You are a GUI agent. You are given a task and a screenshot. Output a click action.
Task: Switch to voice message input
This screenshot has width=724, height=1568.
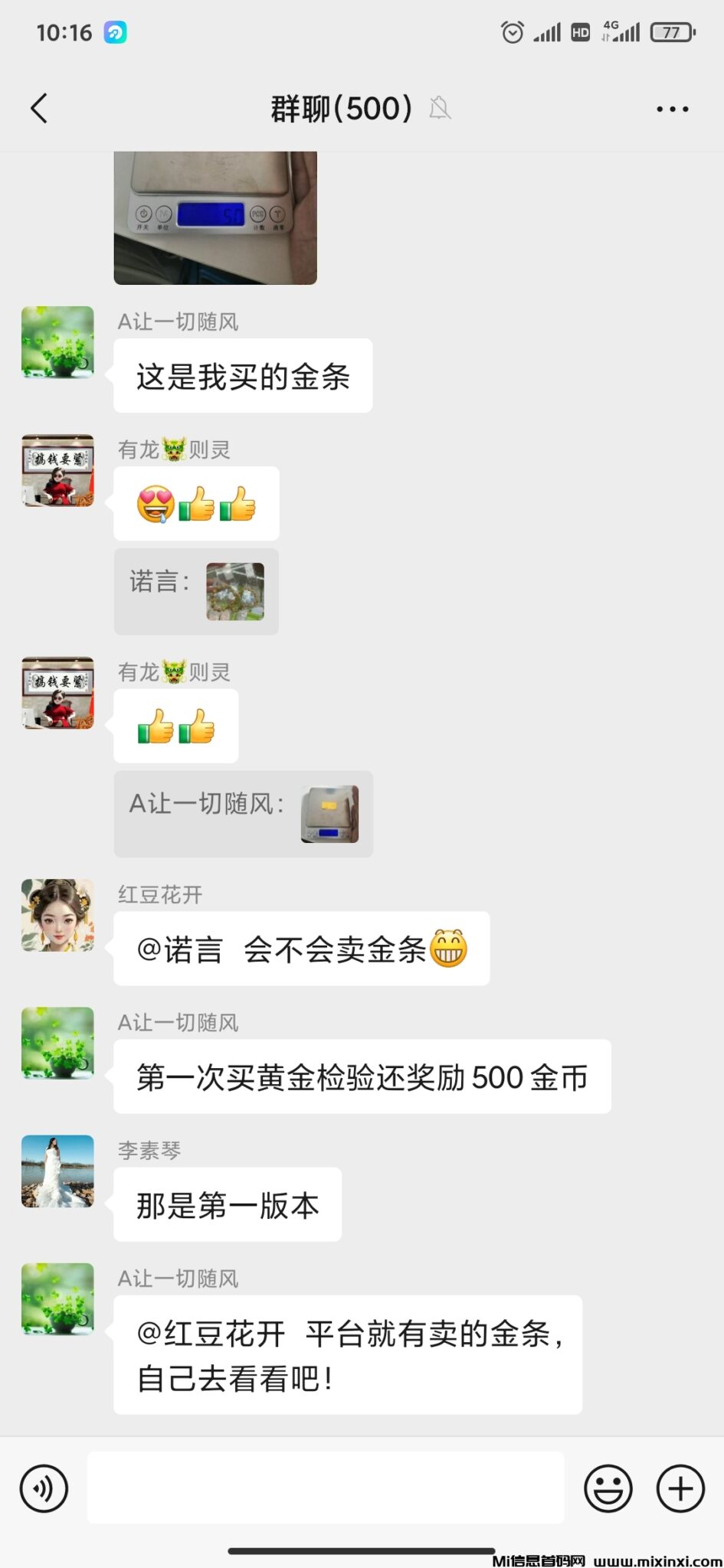pyautogui.click(x=44, y=1488)
